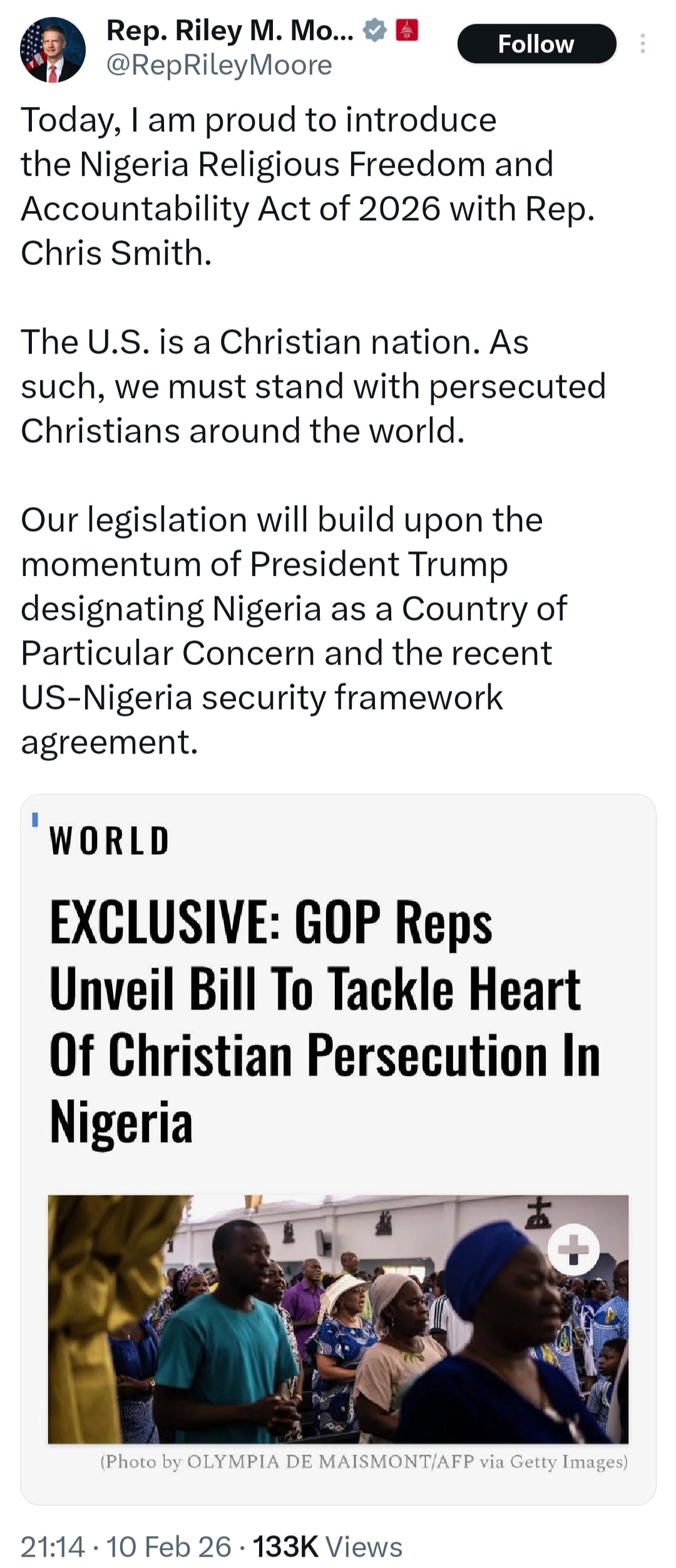The image size is (676, 1568).
Task: Follow Rep. Riley M. Moore
Action: pyautogui.click(x=536, y=44)
